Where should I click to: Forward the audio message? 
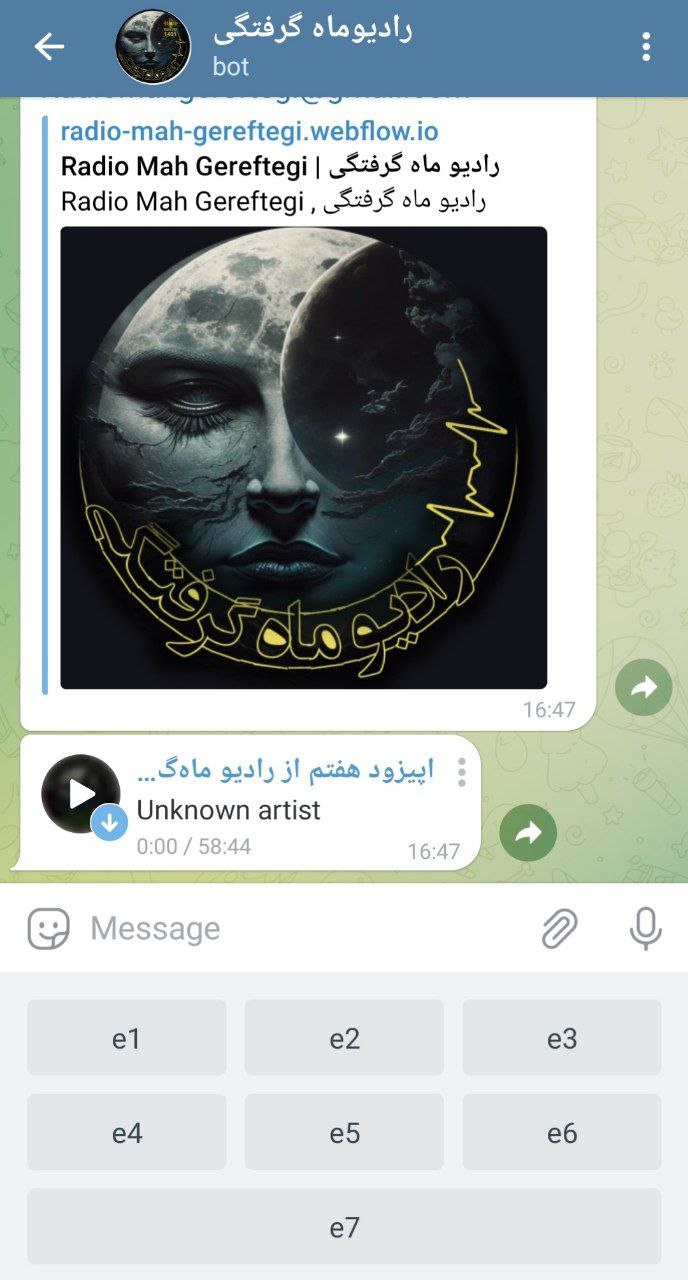(x=528, y=832)
